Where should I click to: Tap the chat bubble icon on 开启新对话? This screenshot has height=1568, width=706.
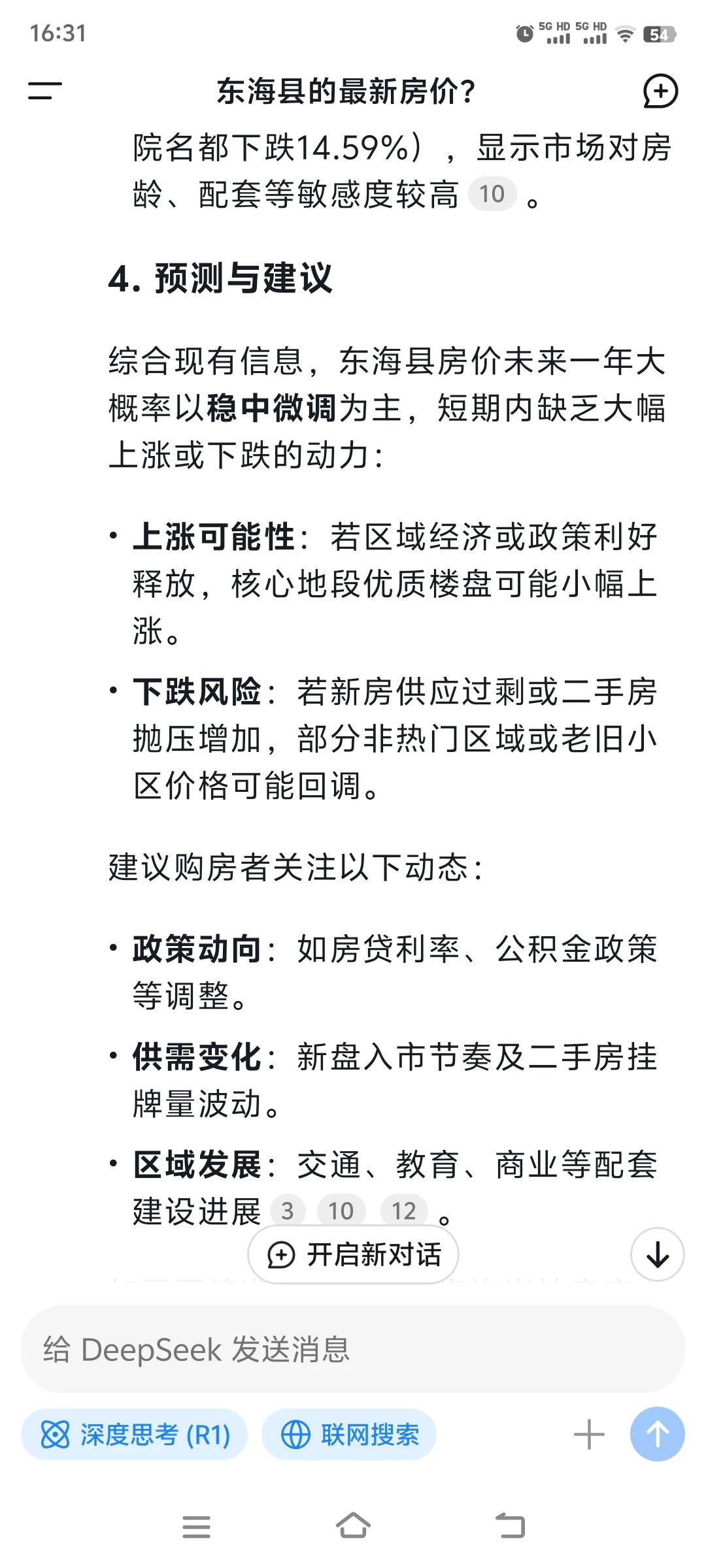281,1254
